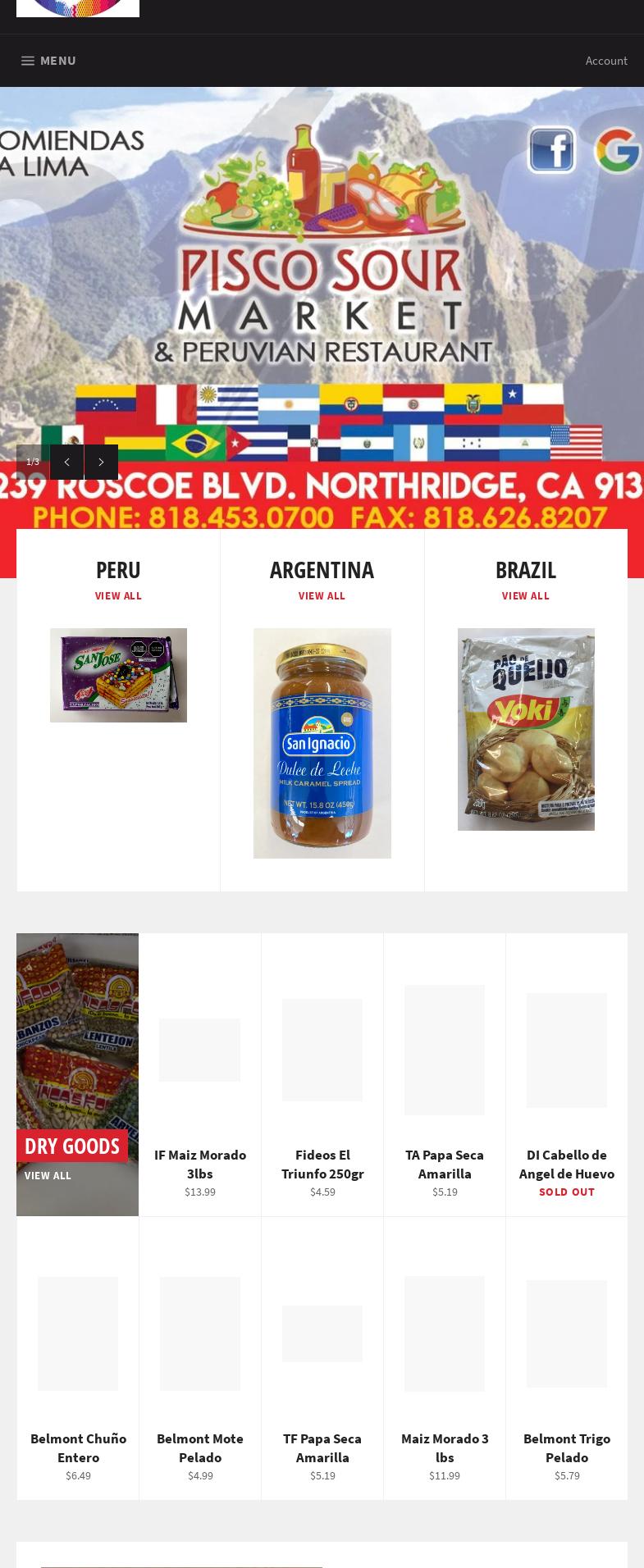Image resolution: width=644 pixels, height=1568 pixels.
Task: Show the previous banner slide
Action: point(66,462)
